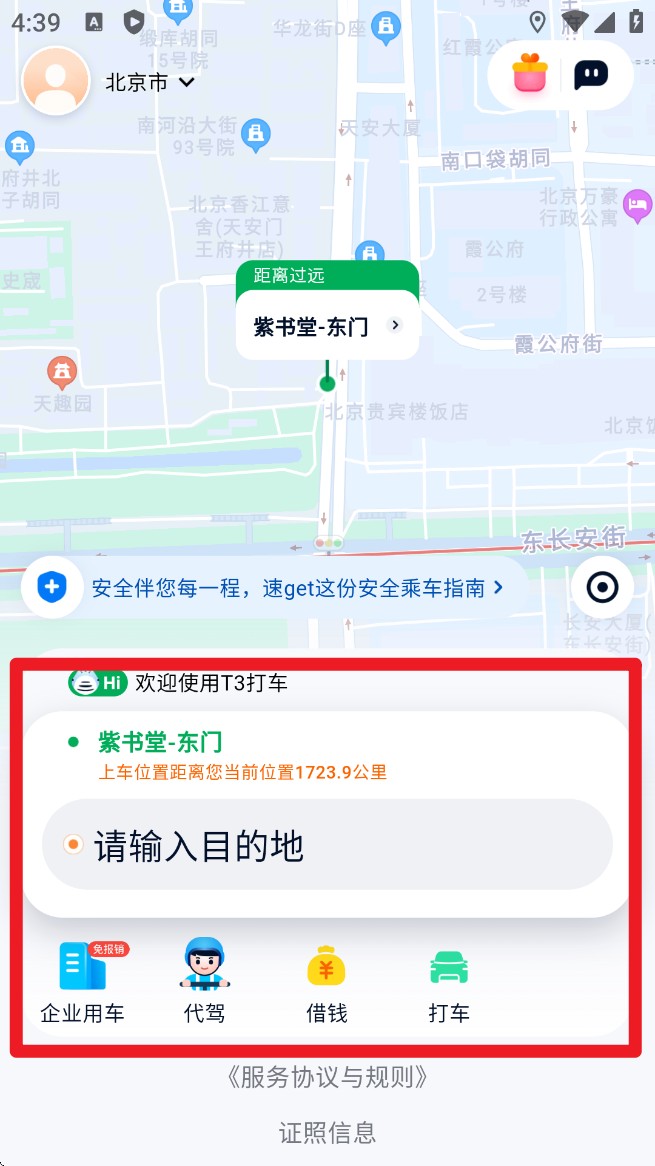Open 企业用车 service
This screenshot has height=1166, width=655.
point(82,982)
